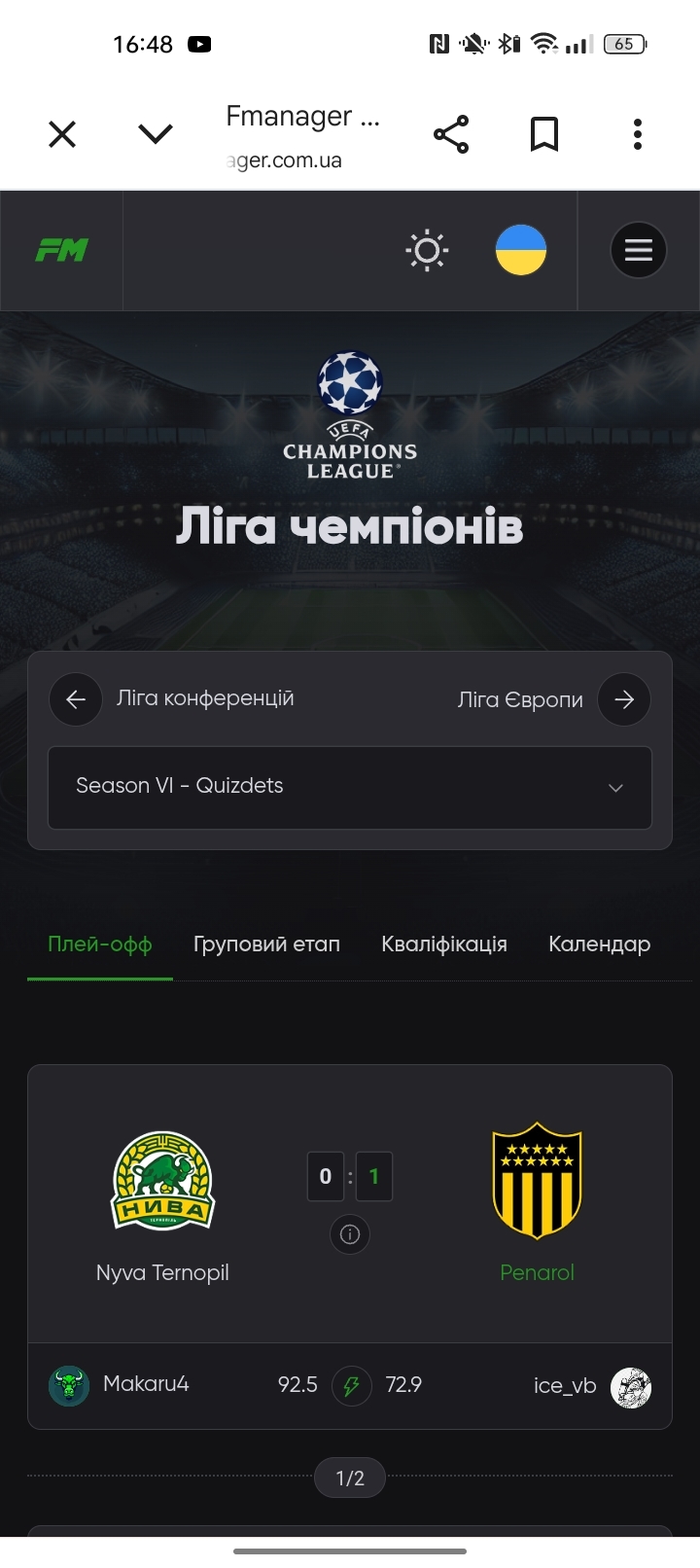Open the hamburger menu
Screen dimensions: 700x1568
[x=639, y=251]
